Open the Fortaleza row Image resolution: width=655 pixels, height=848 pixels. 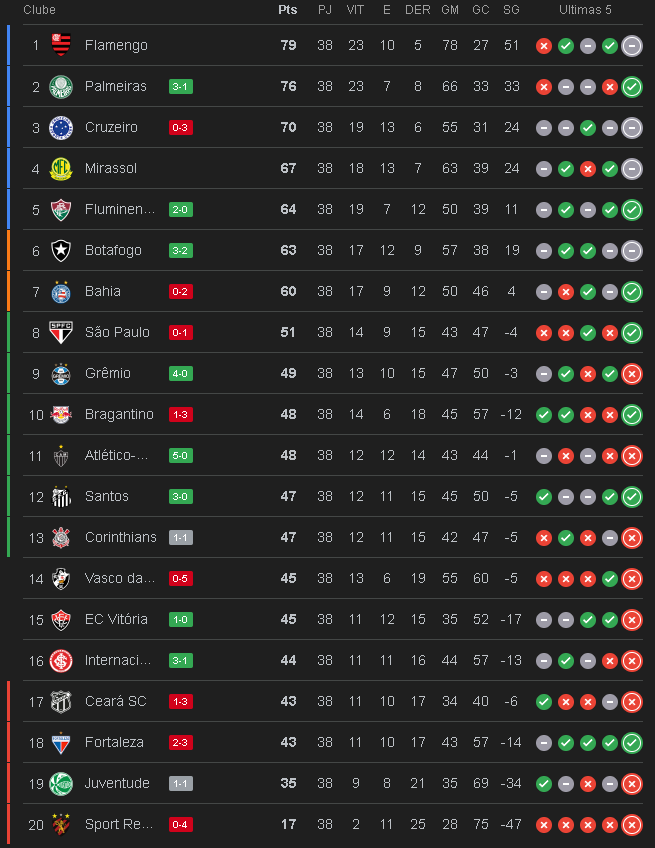(114, 742)
